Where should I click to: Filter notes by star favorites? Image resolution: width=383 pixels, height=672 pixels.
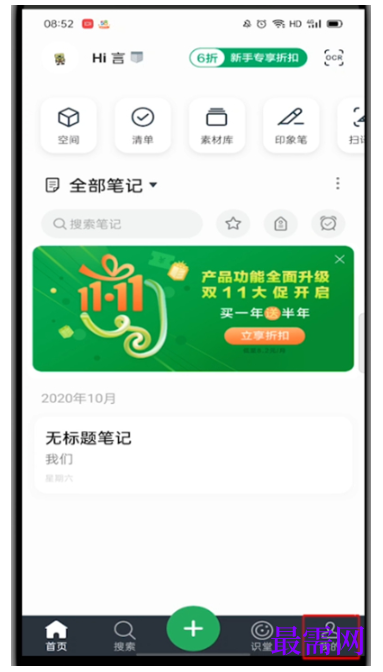[233, 223]
